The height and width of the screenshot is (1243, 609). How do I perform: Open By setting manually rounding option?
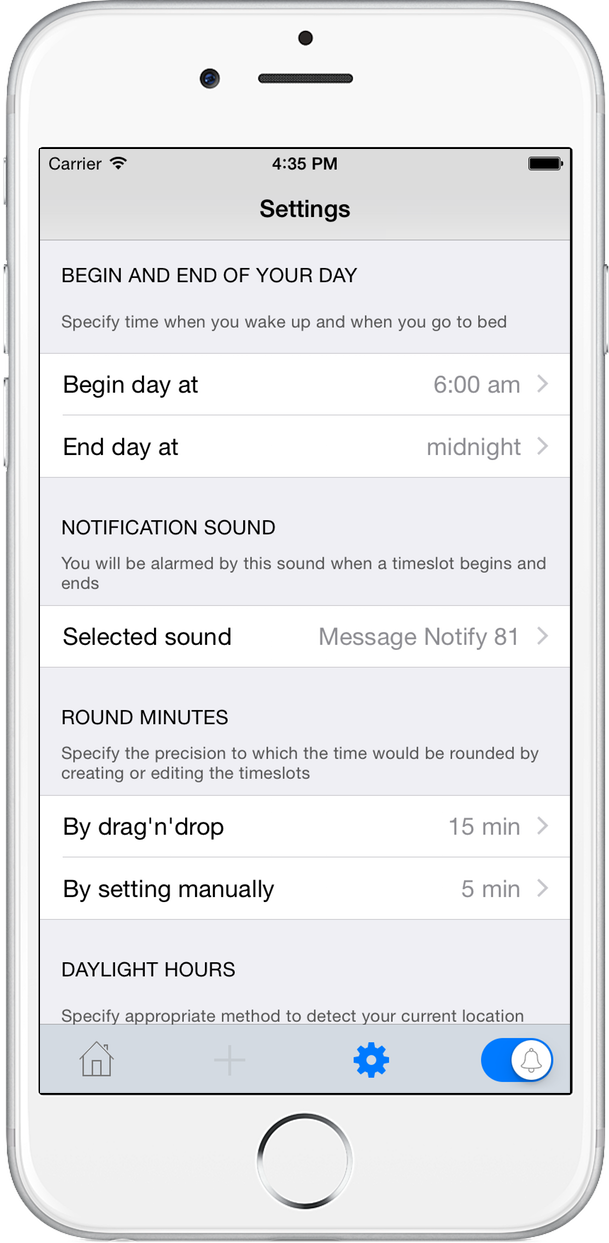(x=305, y=888)
